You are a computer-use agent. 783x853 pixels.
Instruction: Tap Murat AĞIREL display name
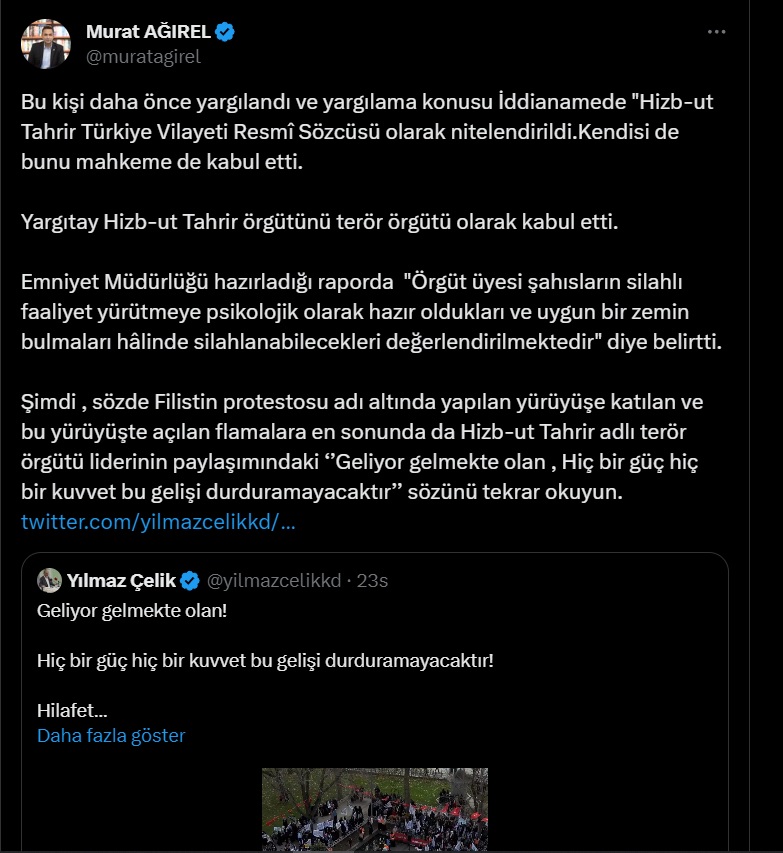[148, 32]
